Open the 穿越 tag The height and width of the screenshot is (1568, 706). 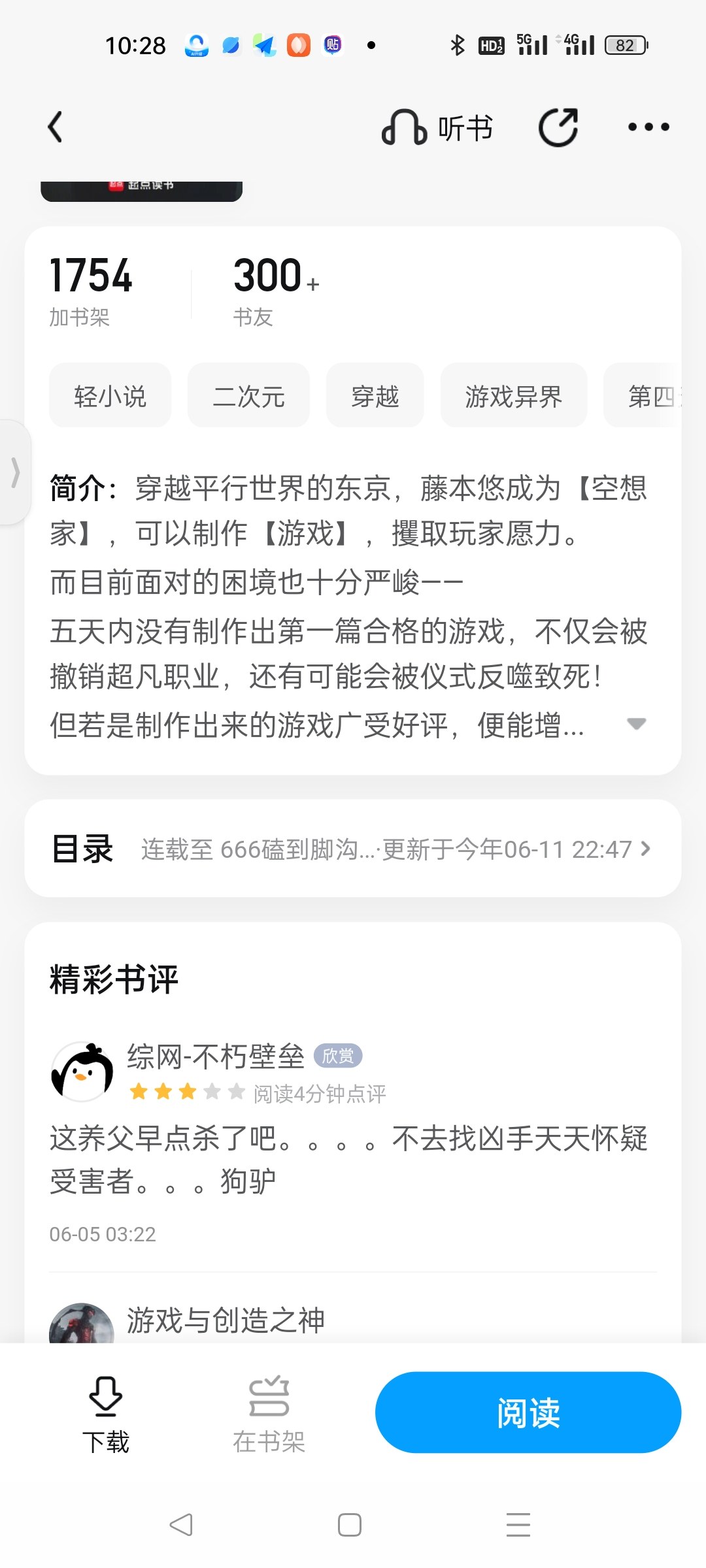(375, 396)
